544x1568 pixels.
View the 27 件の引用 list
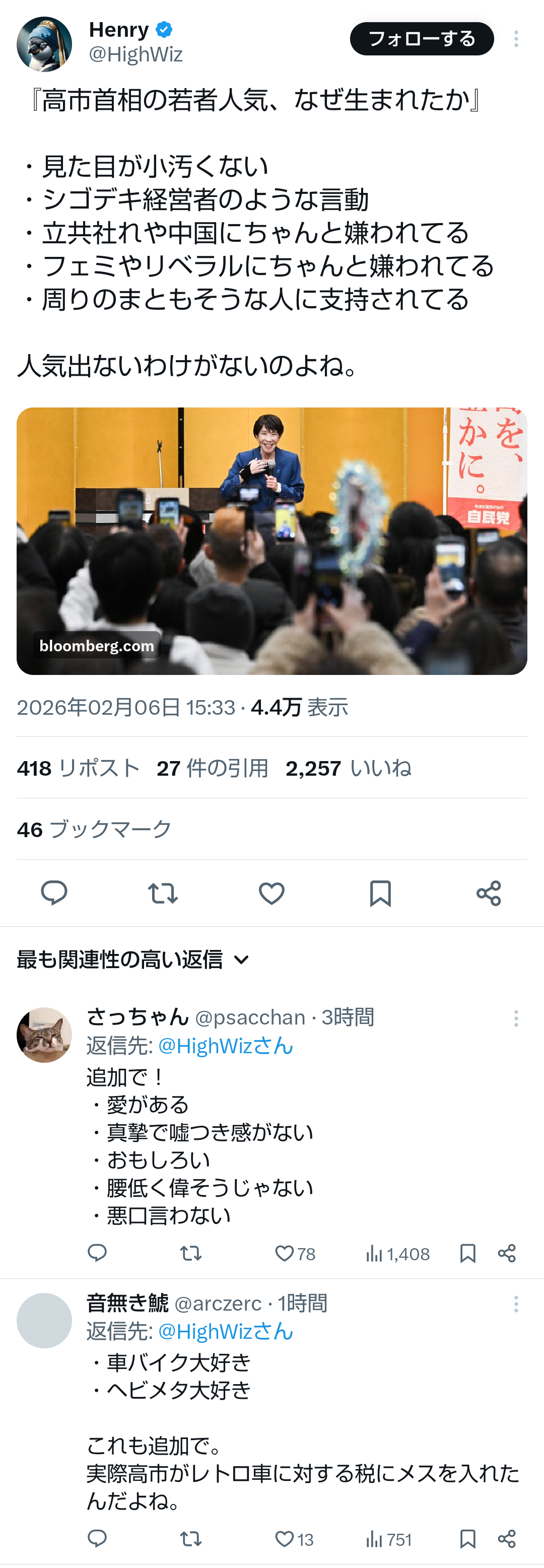click(x=213, y=768)
